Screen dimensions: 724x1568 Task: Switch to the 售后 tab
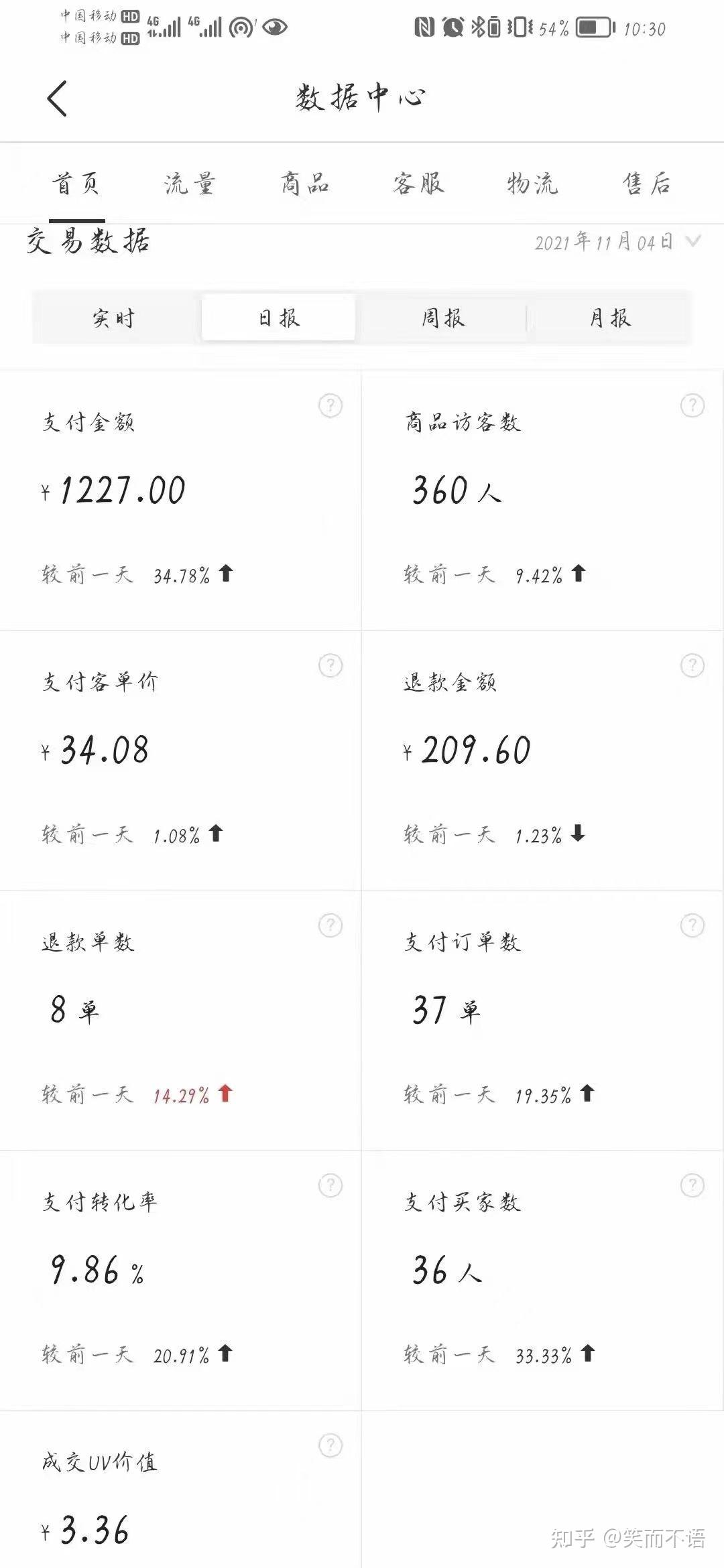pyautogui.click(x=646, y=184)
